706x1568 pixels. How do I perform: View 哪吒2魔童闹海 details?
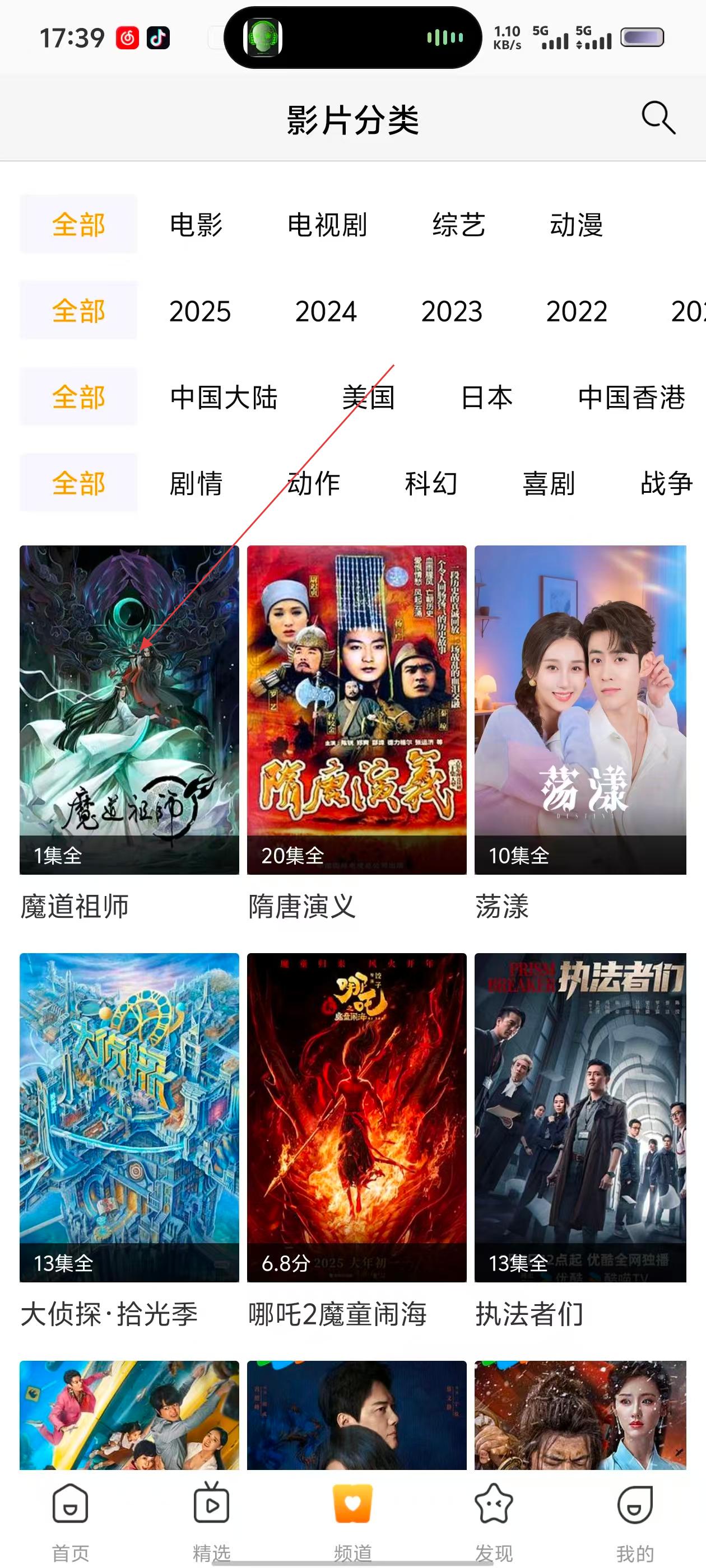(x=356, y=1118)
